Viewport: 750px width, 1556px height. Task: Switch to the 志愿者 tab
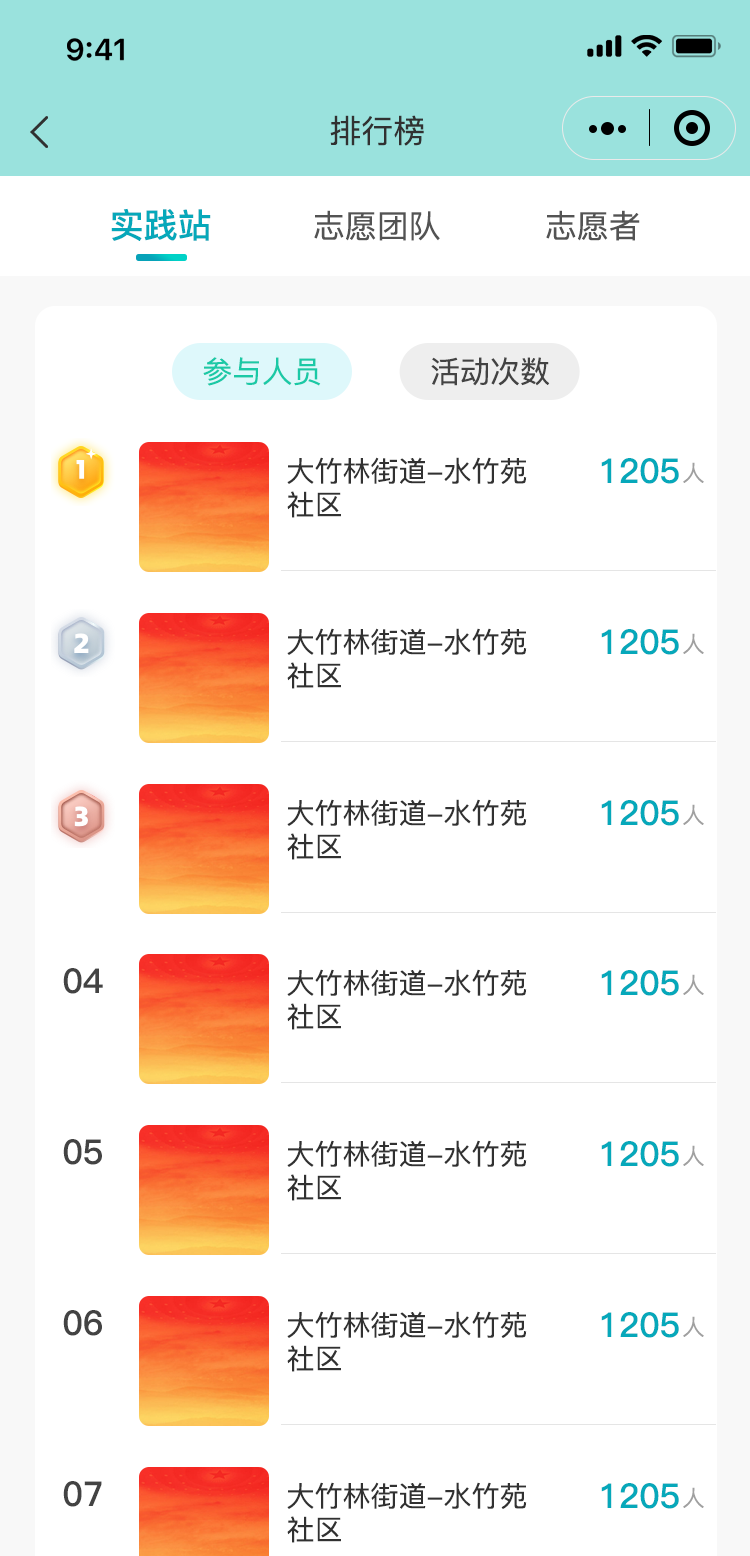pos(592,226)
